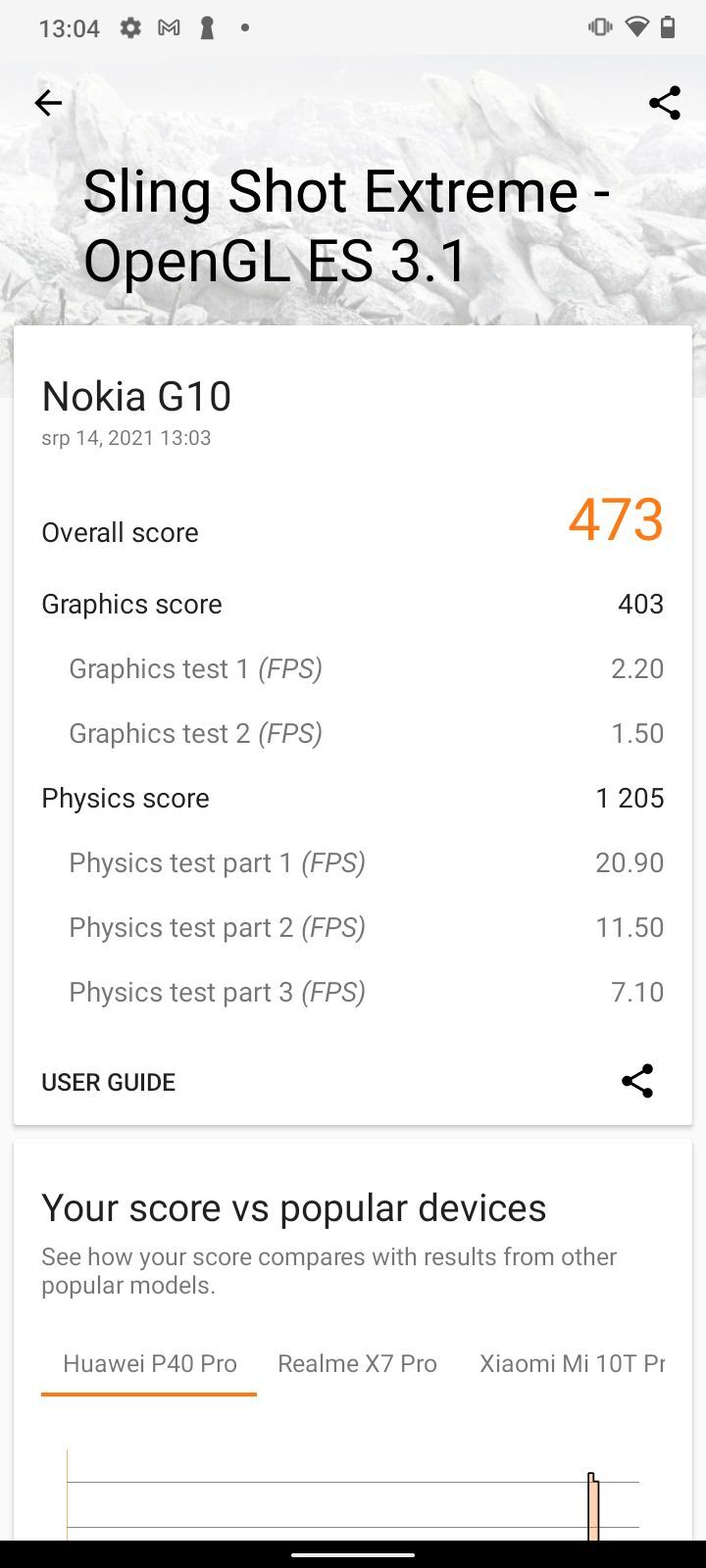Screen dimensions: 706x1568
Task: Share the Nokia G10 result card
Action: [637, 1081]
